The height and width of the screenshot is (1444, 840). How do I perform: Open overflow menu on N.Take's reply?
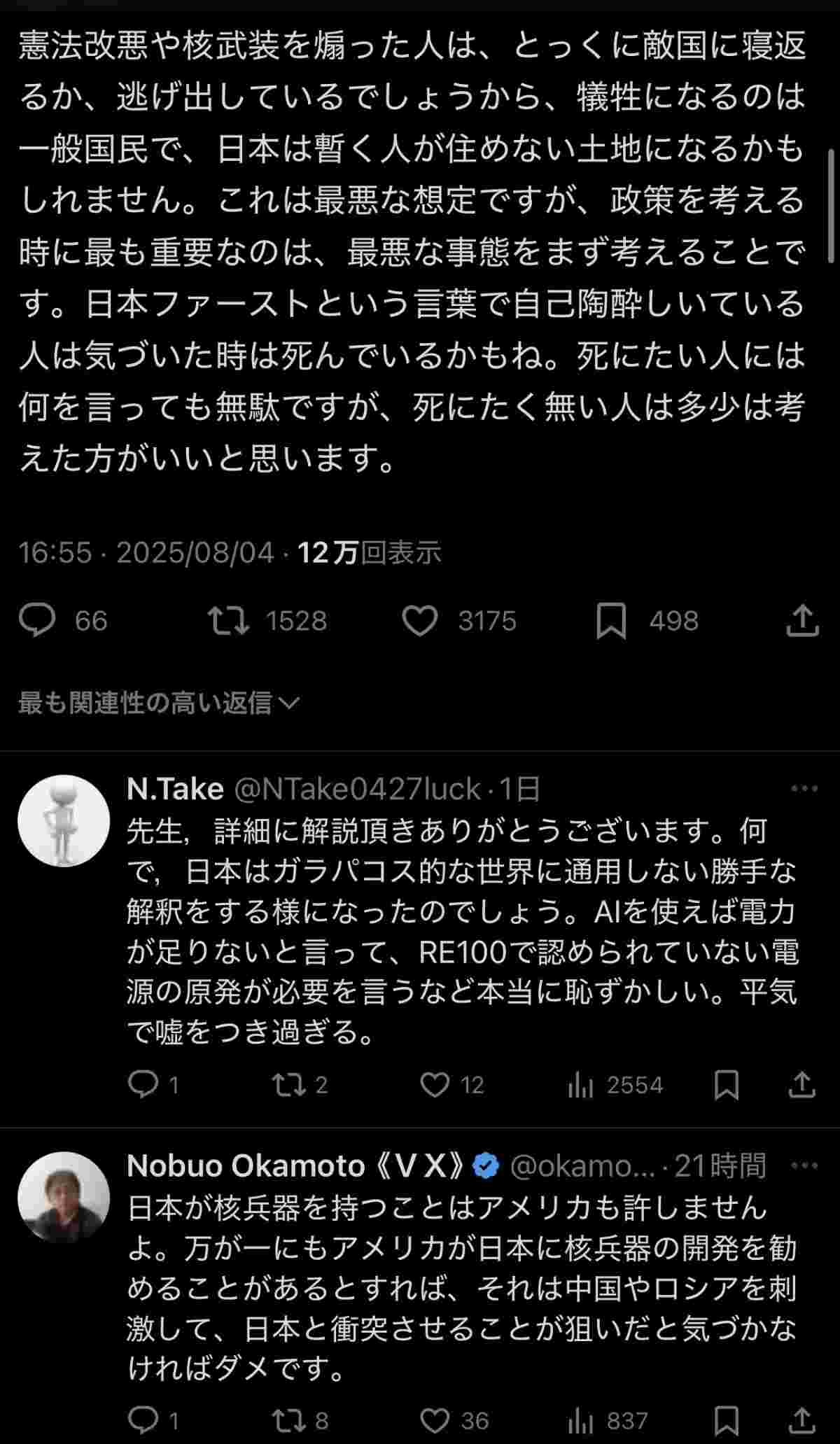804,789
